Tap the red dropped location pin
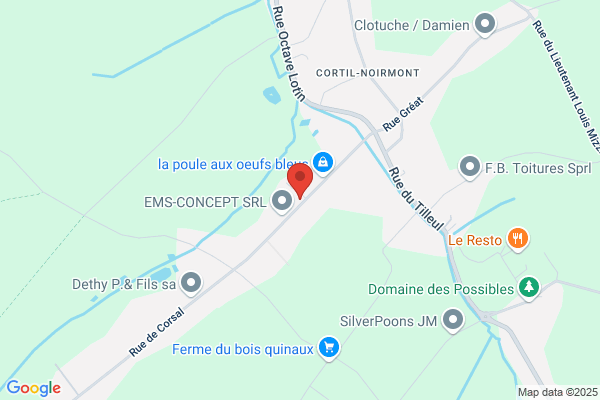 pos(300,181)
